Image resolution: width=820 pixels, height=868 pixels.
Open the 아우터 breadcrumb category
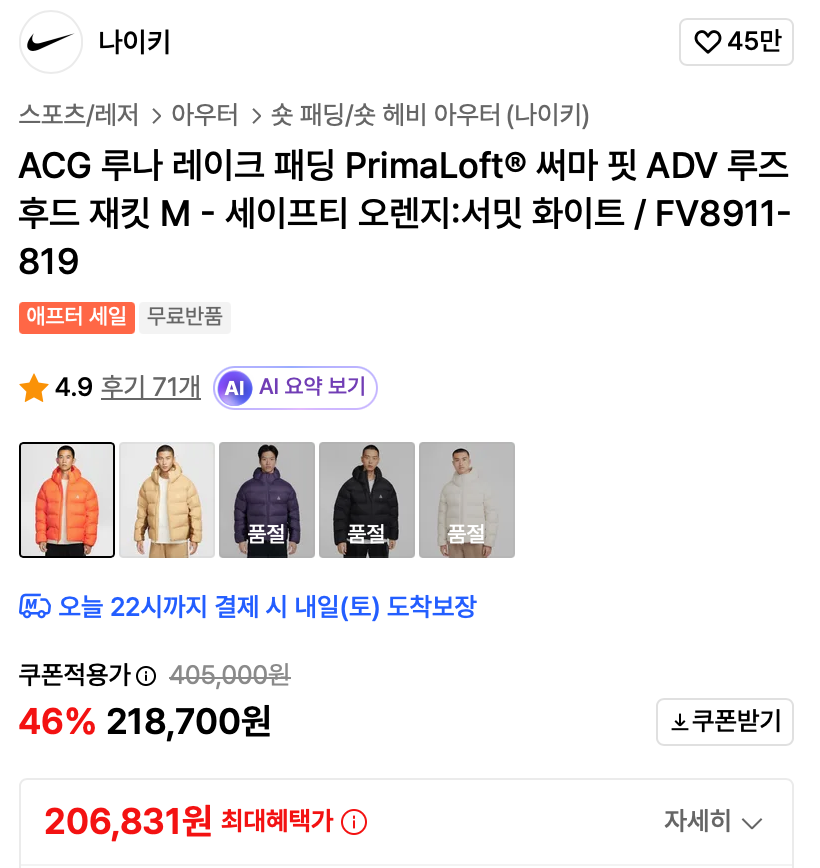tap(204, 115)
